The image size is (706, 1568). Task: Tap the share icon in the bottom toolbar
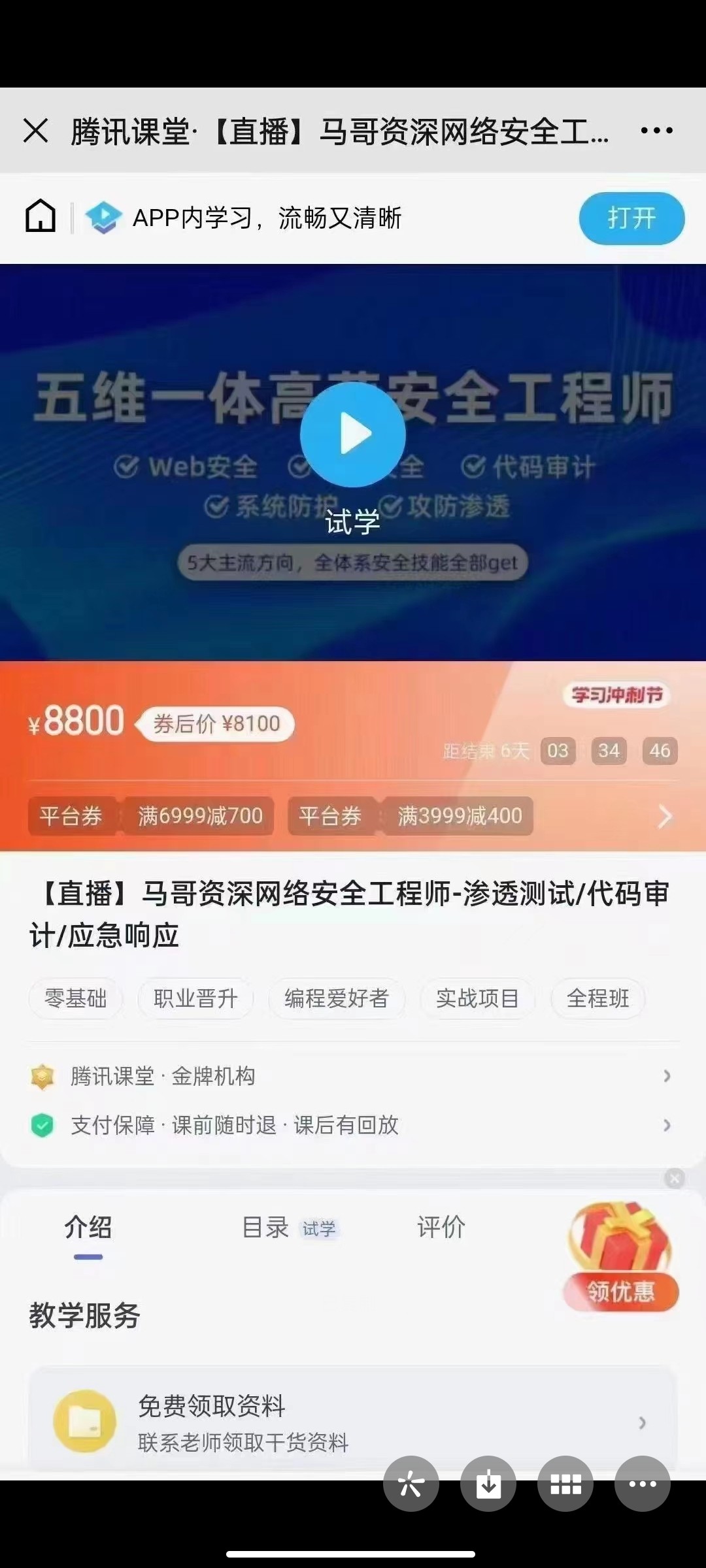tap(411, 1484)
